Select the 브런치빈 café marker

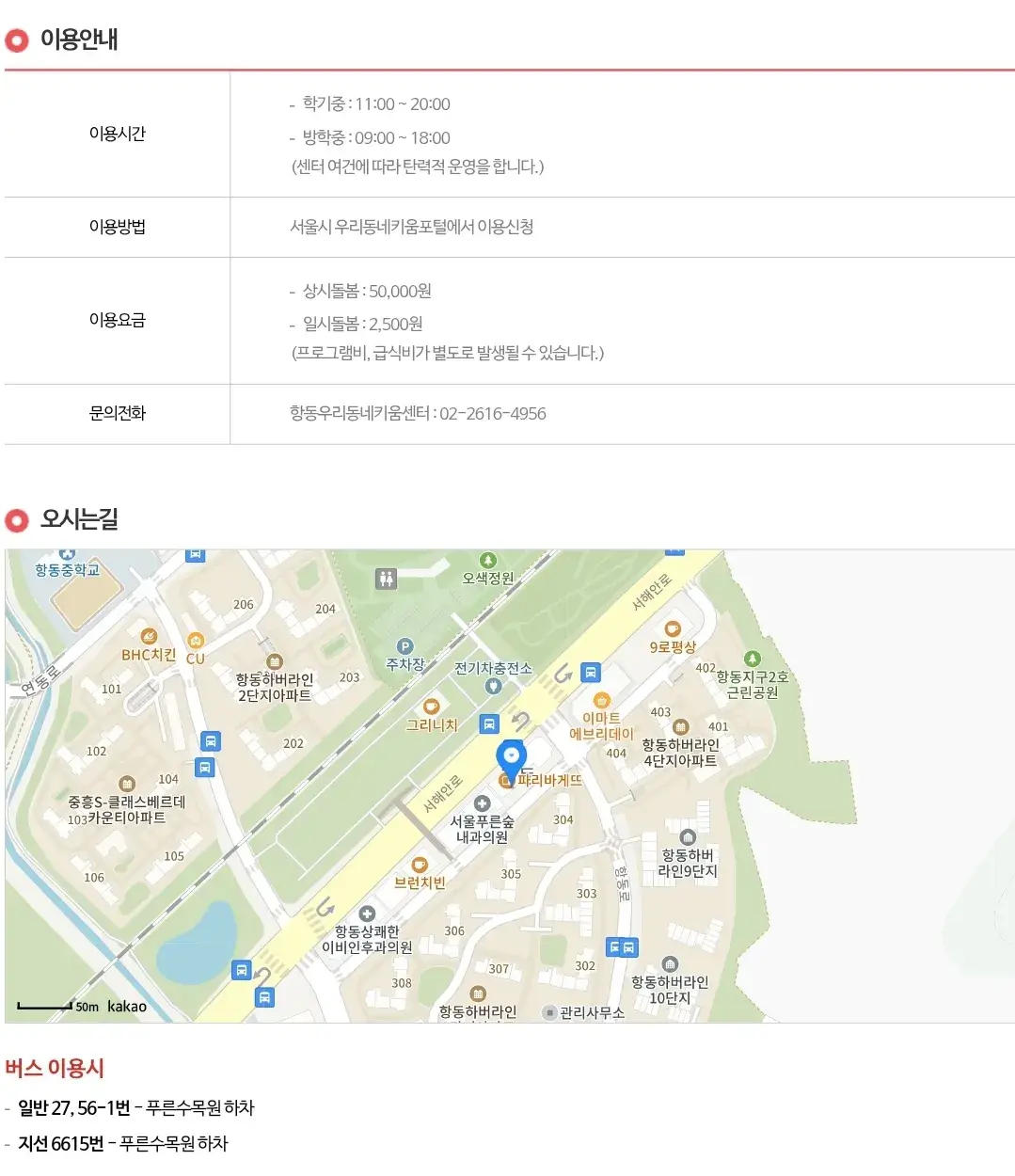[419, 866]
